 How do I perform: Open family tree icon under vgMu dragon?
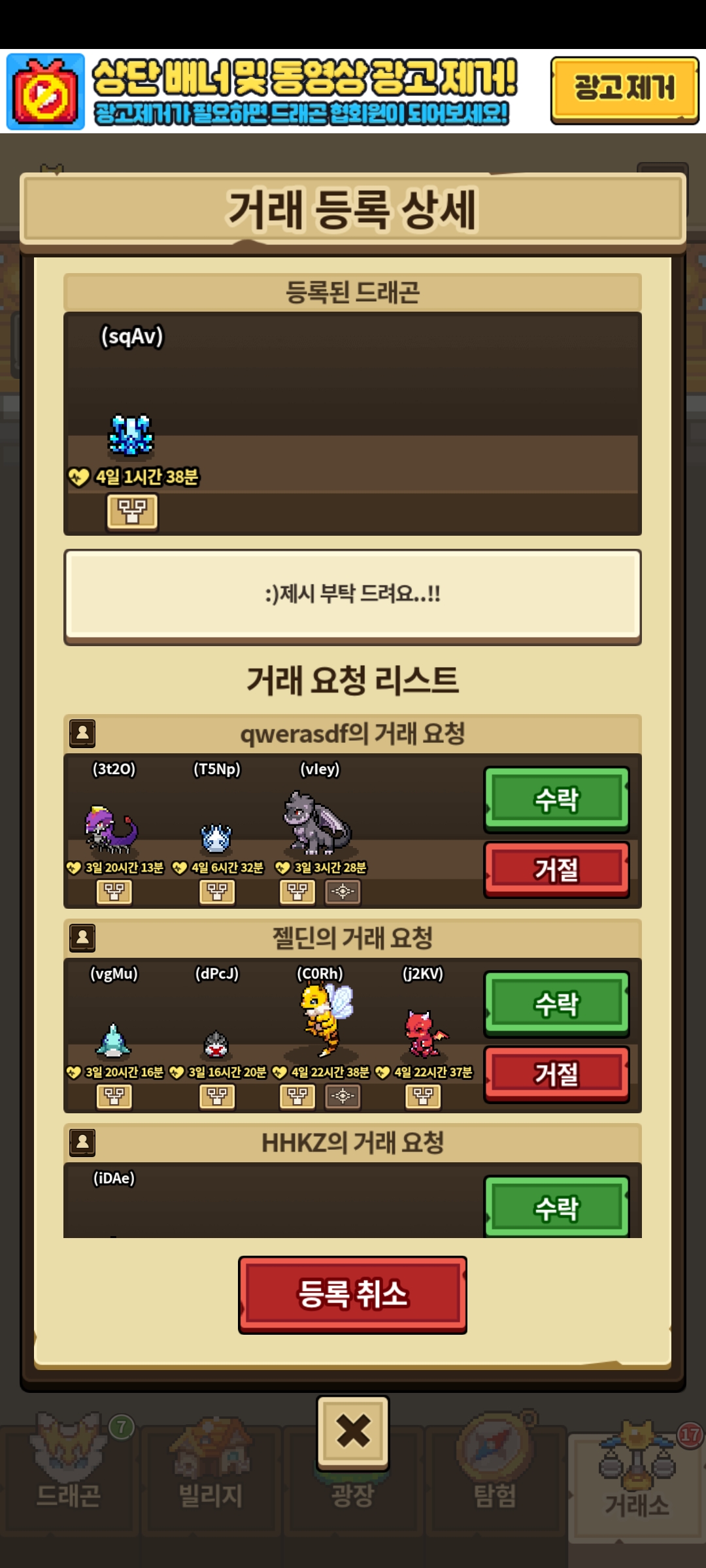(114, 1096)
